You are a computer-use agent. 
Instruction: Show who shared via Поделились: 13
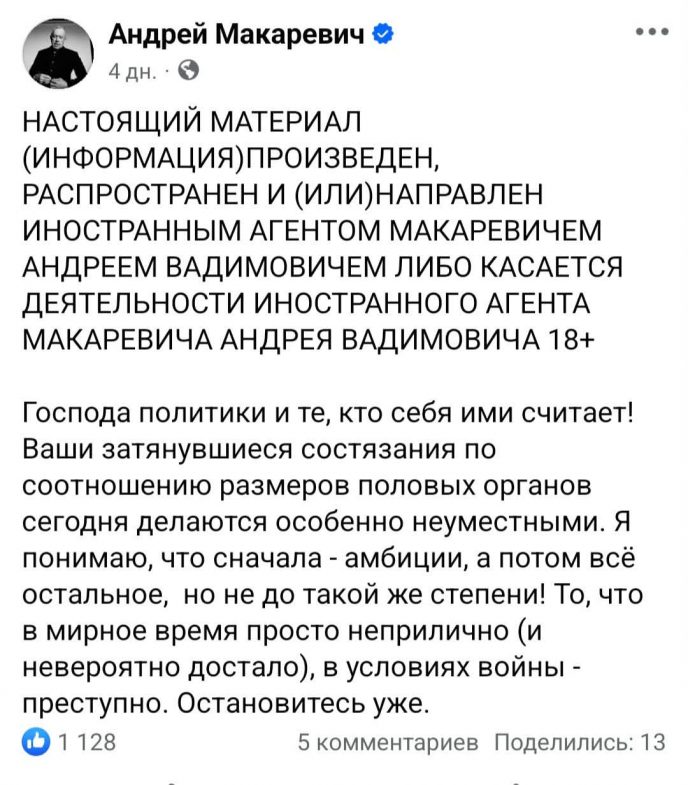click(x=580, y=741)
